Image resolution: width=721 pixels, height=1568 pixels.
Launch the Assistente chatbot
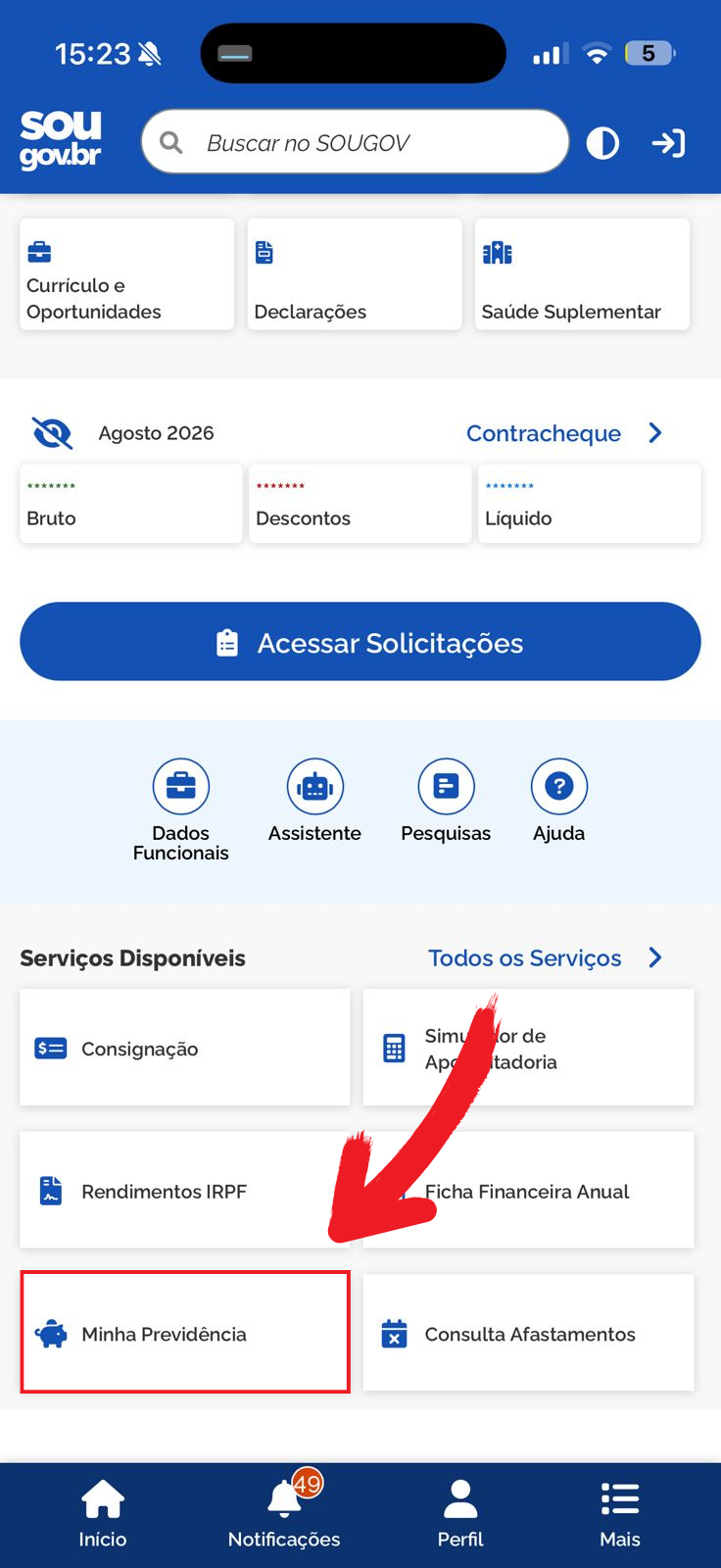(x=314, y=801)
